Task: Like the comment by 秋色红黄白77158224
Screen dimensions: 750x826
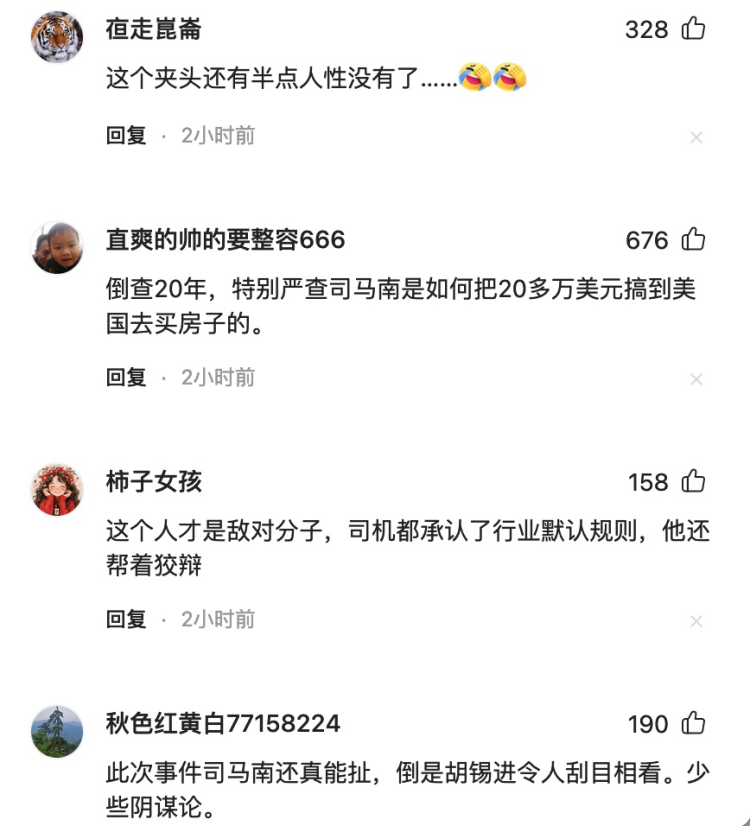Action: tap(693, 724)
